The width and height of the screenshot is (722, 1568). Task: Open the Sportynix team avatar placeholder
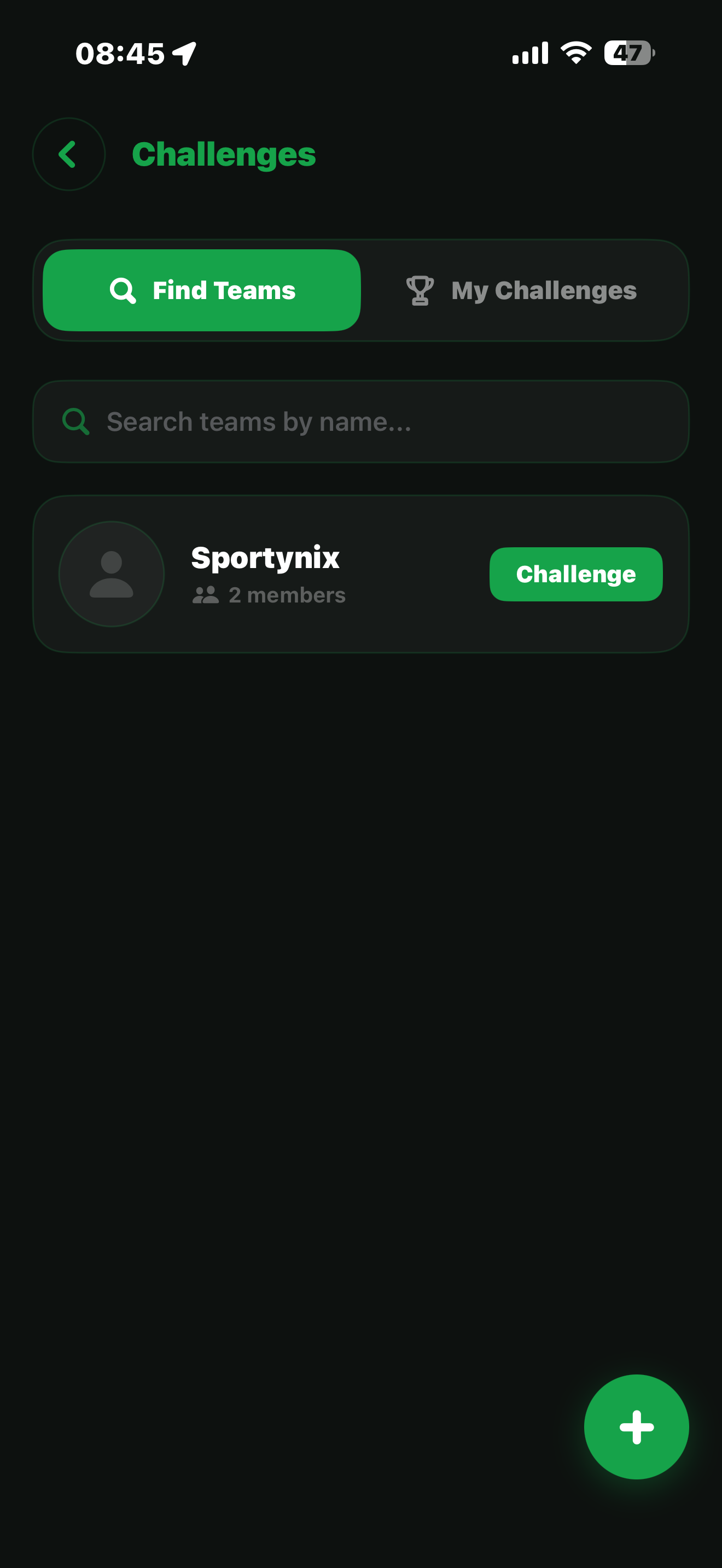pyautogui.click(x=111, y=573)
